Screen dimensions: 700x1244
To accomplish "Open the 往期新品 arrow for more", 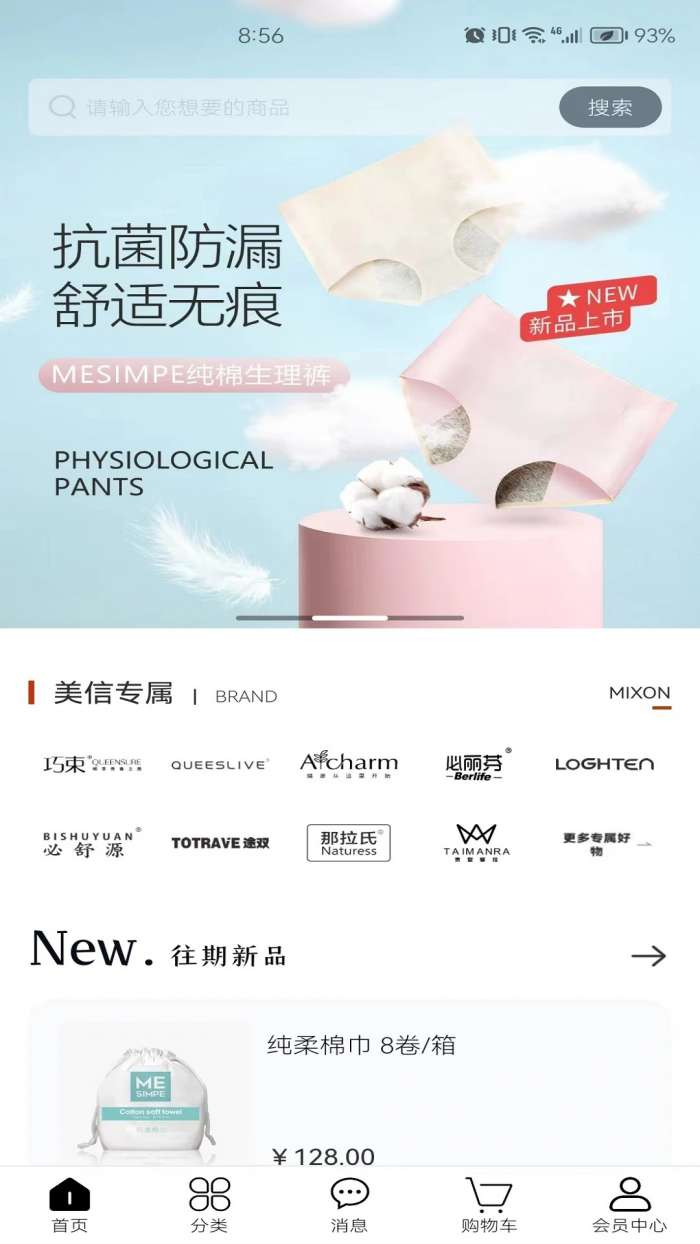I will pyautogui.click(x=648, y=956).
